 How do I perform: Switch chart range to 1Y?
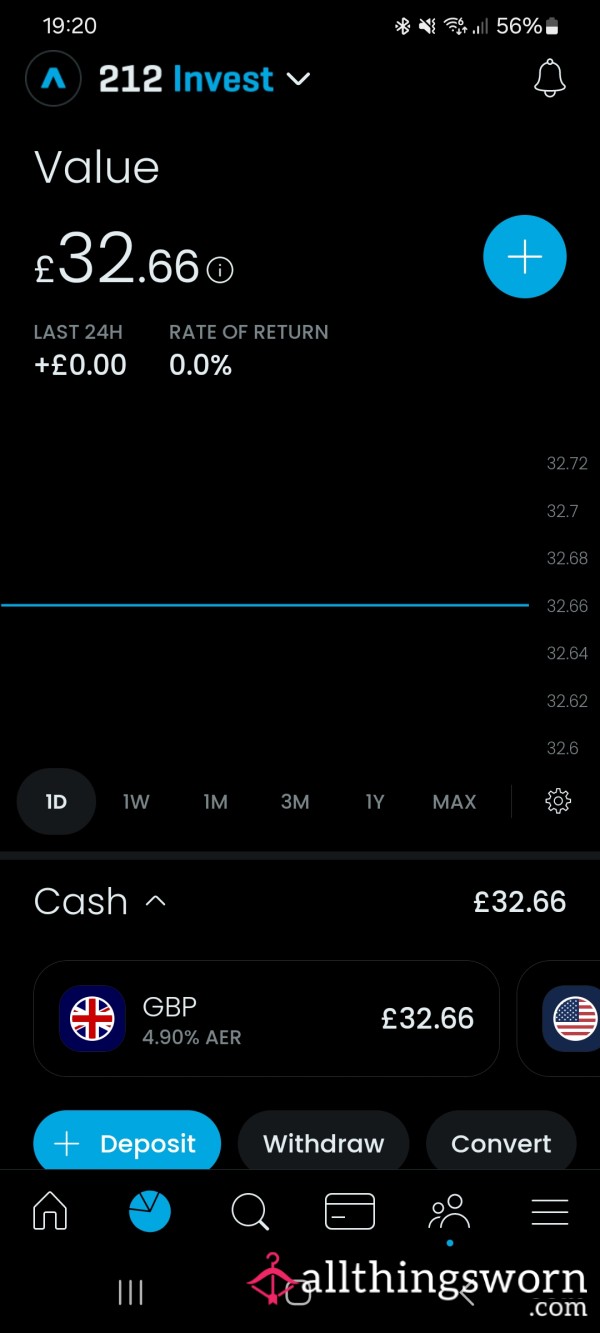click(x=374, y=801)
